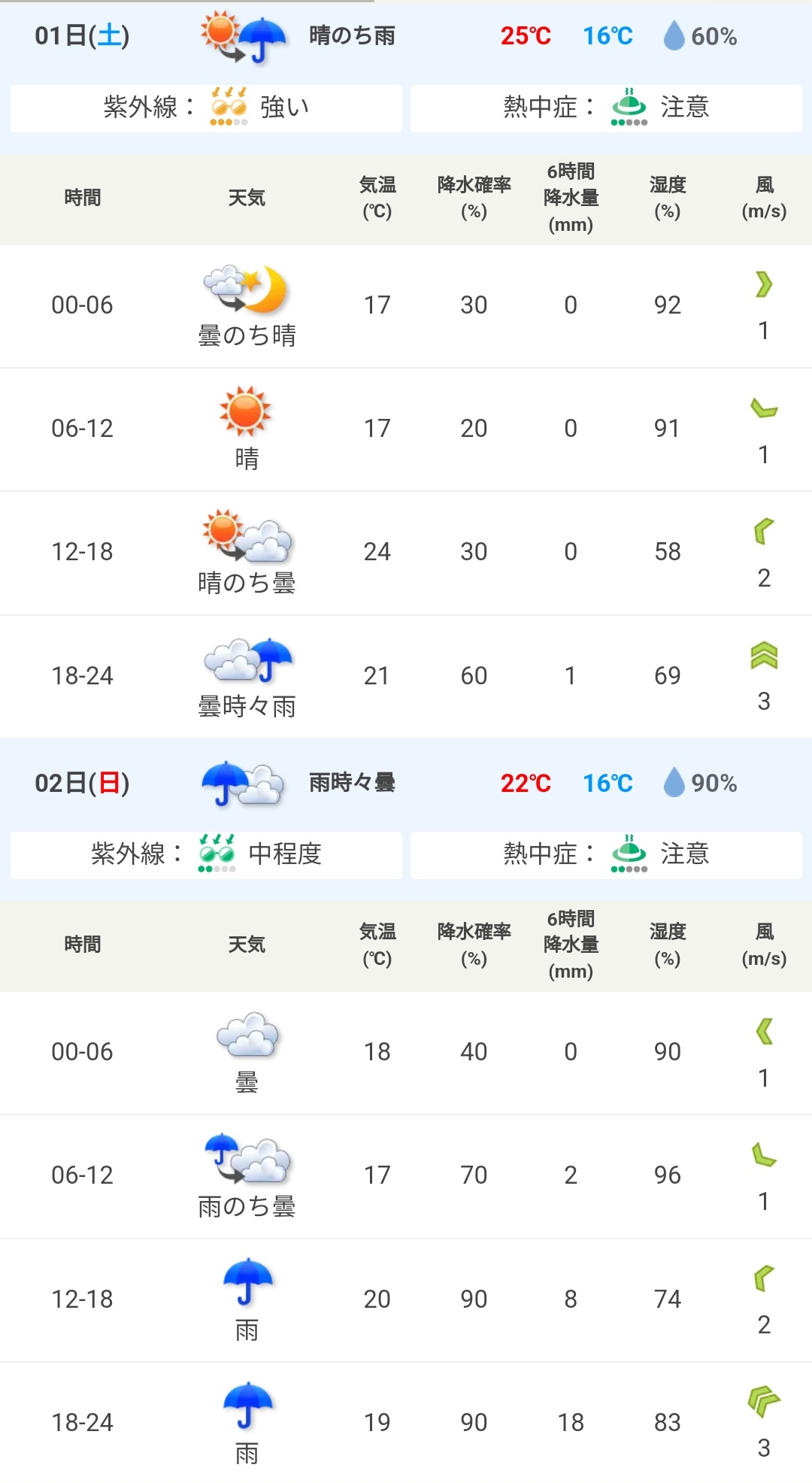Open the 紫外線 中程度 box for 02日
This screenshot has height=1483, width=812.
tap(206, 854)
